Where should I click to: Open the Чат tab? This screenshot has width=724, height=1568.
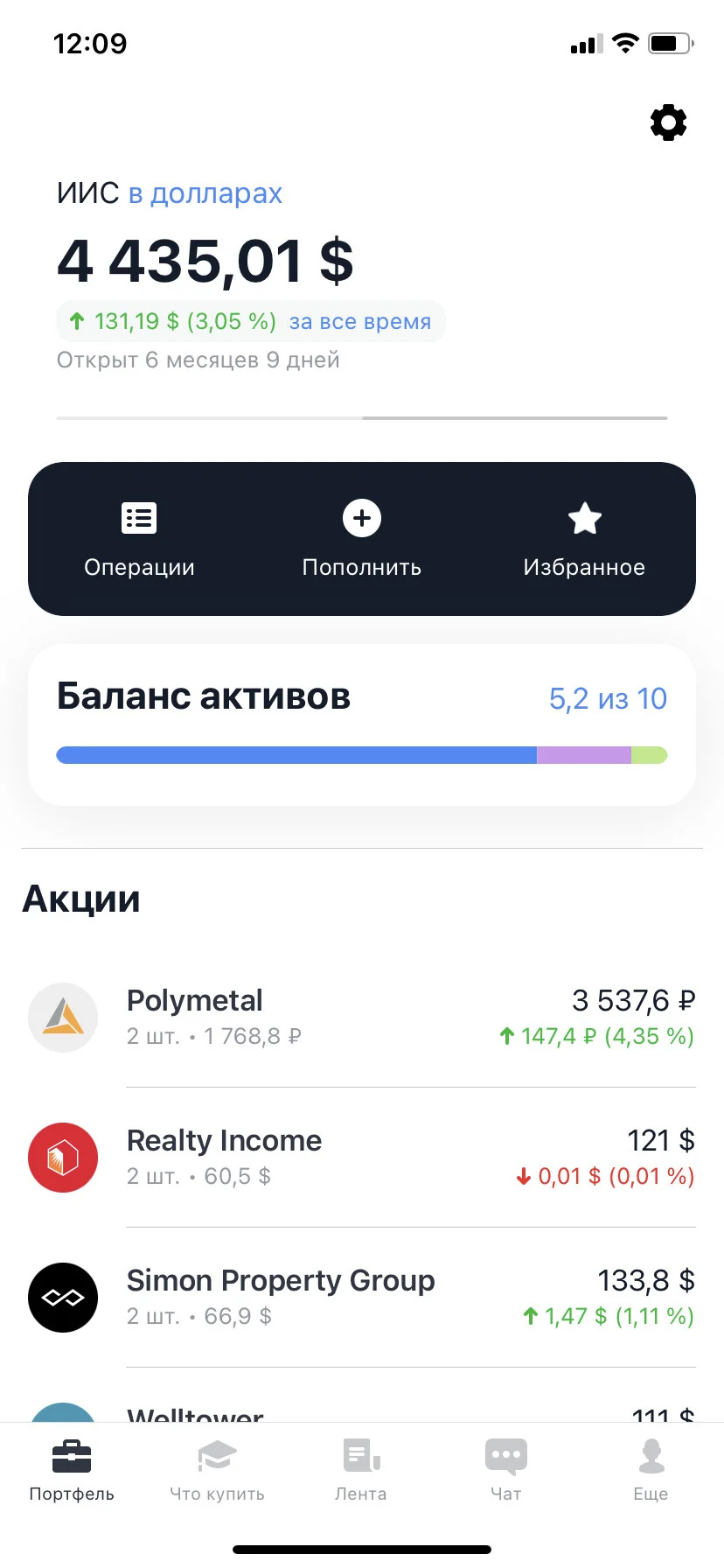pyautogui.click(x=506, y=1470)
